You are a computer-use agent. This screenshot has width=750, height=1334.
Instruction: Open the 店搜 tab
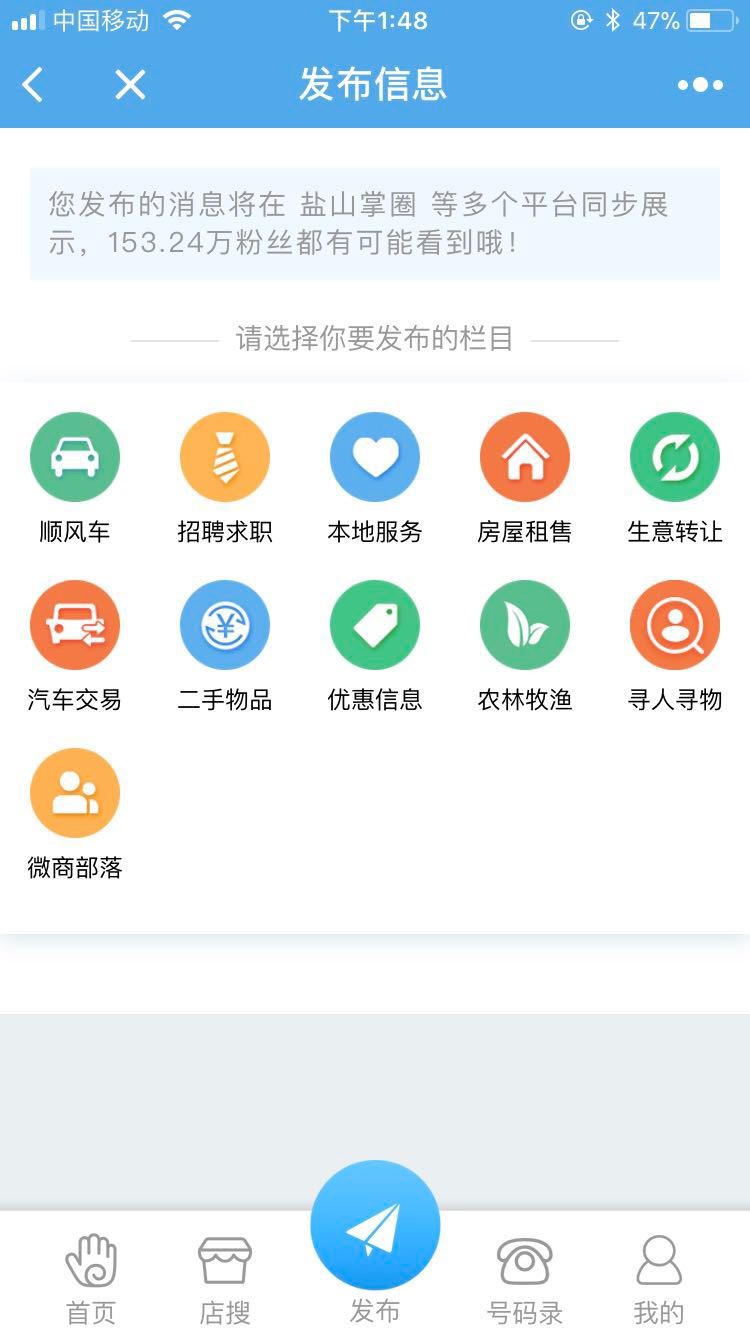coord(225,1280)
